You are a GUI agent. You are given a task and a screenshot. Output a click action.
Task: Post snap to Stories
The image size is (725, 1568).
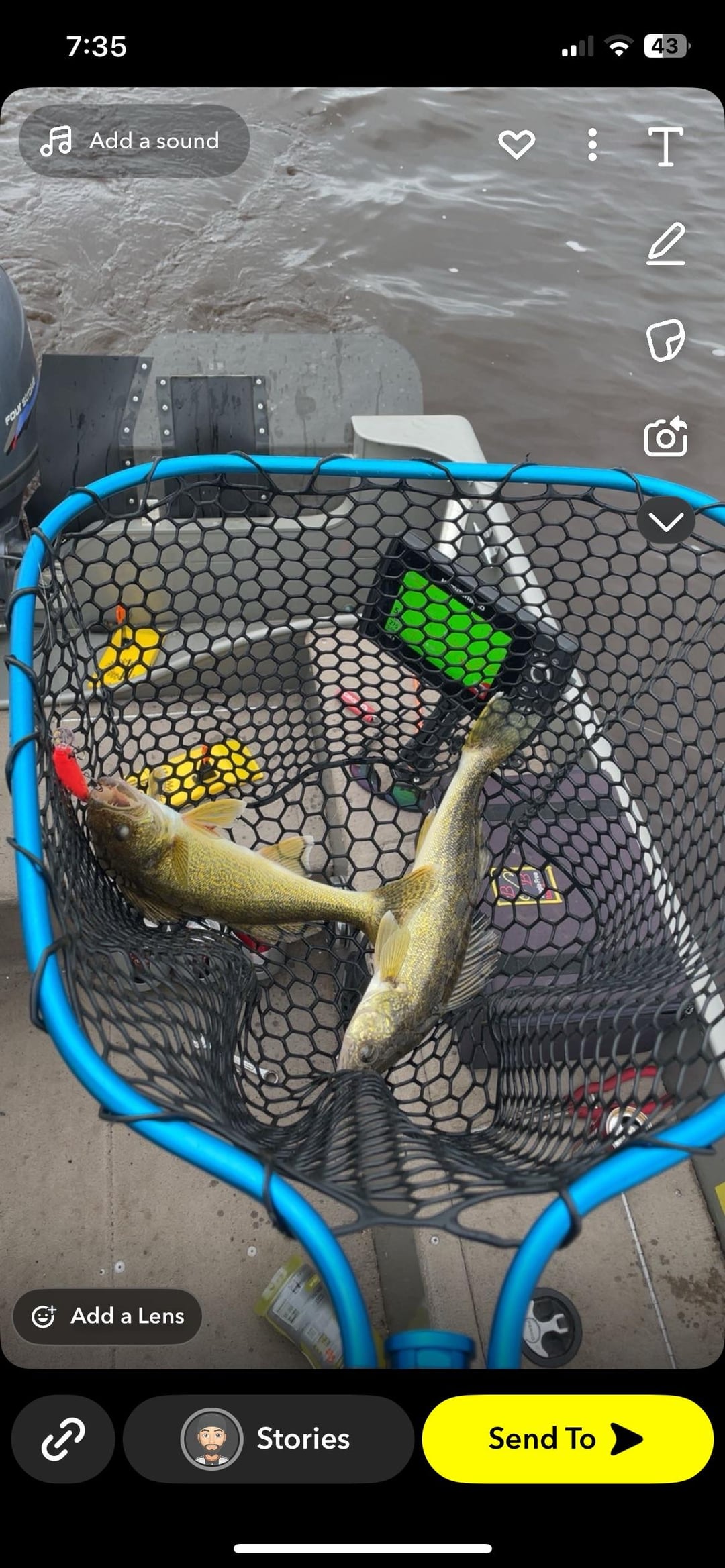(268, 1439)
